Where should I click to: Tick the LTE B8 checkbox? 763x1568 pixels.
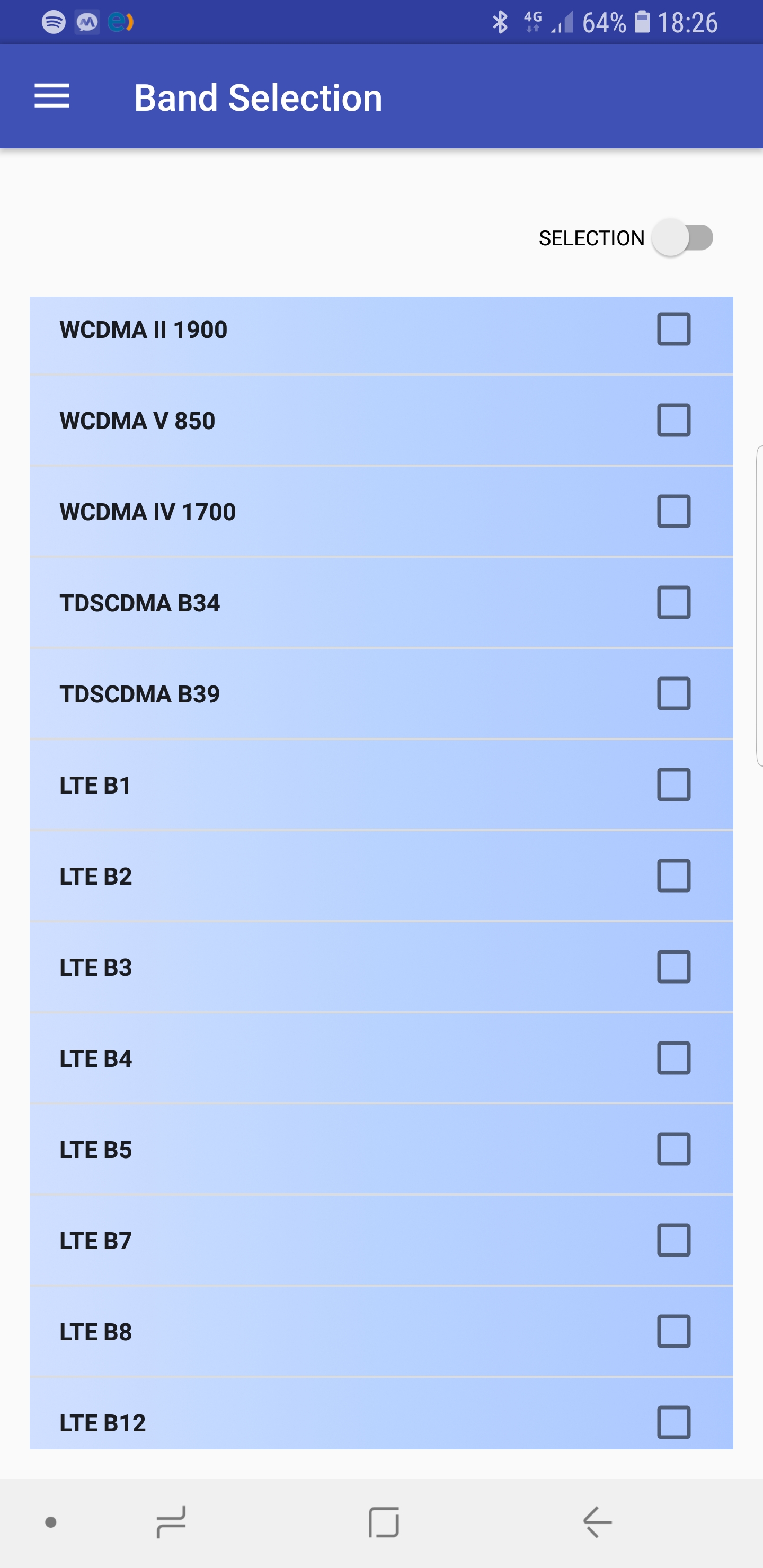tap(673, 1331)
